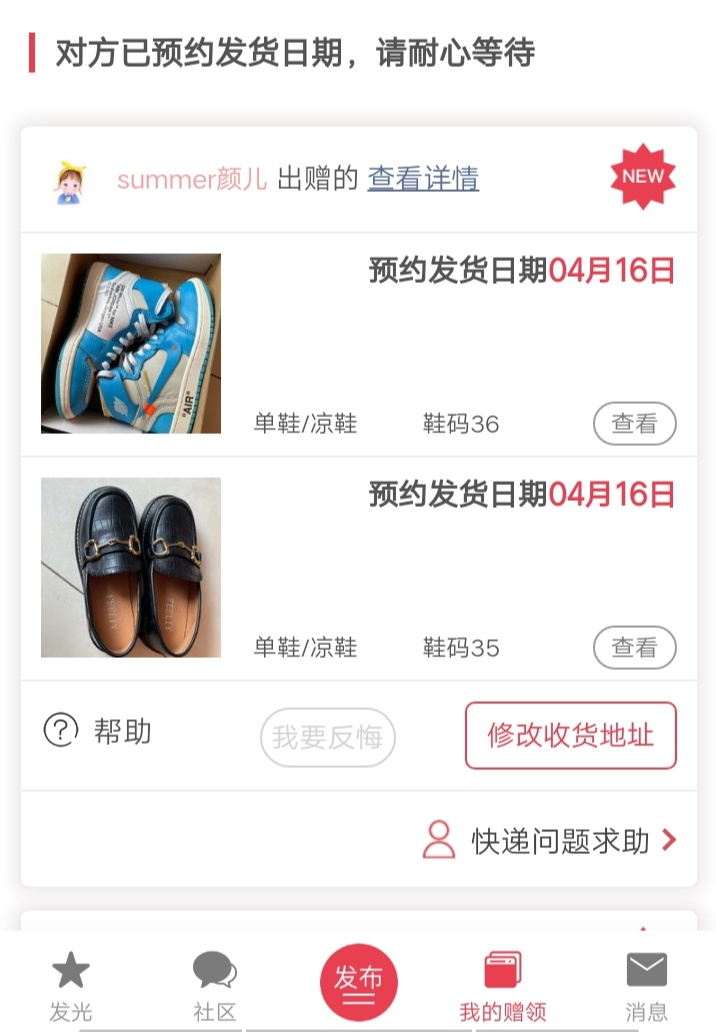Switch to the 我的赠领 tab
This screenshot has height=1032, width=716.
coord(502,985)
